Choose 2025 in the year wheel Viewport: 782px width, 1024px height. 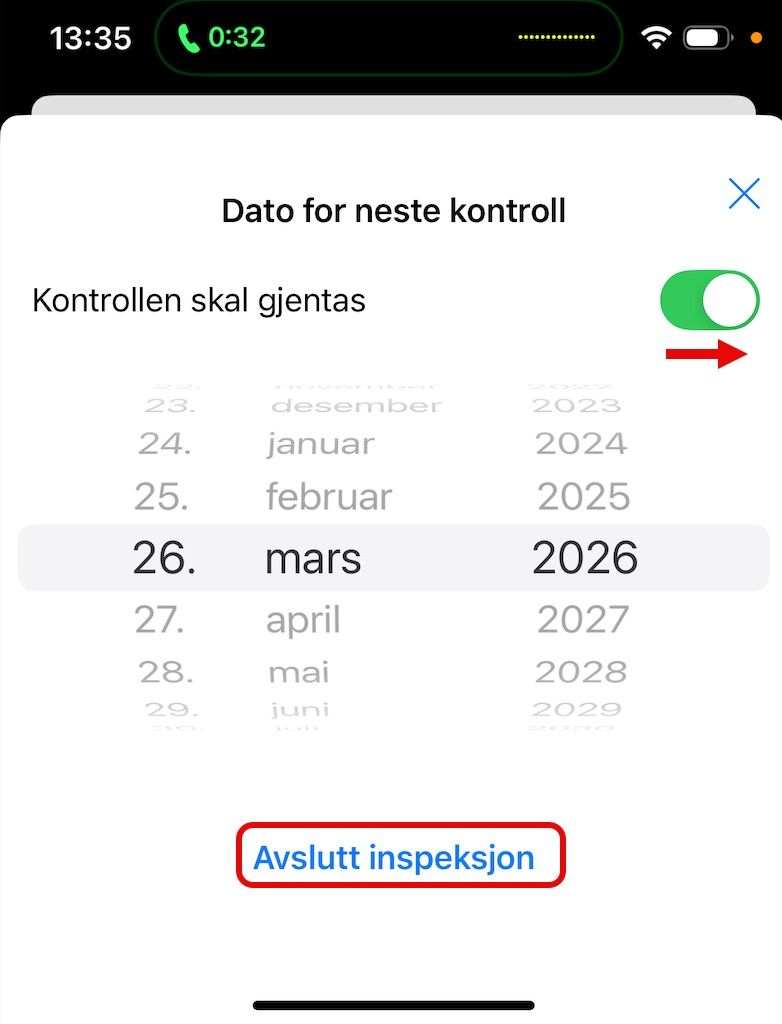pos(583,496)
